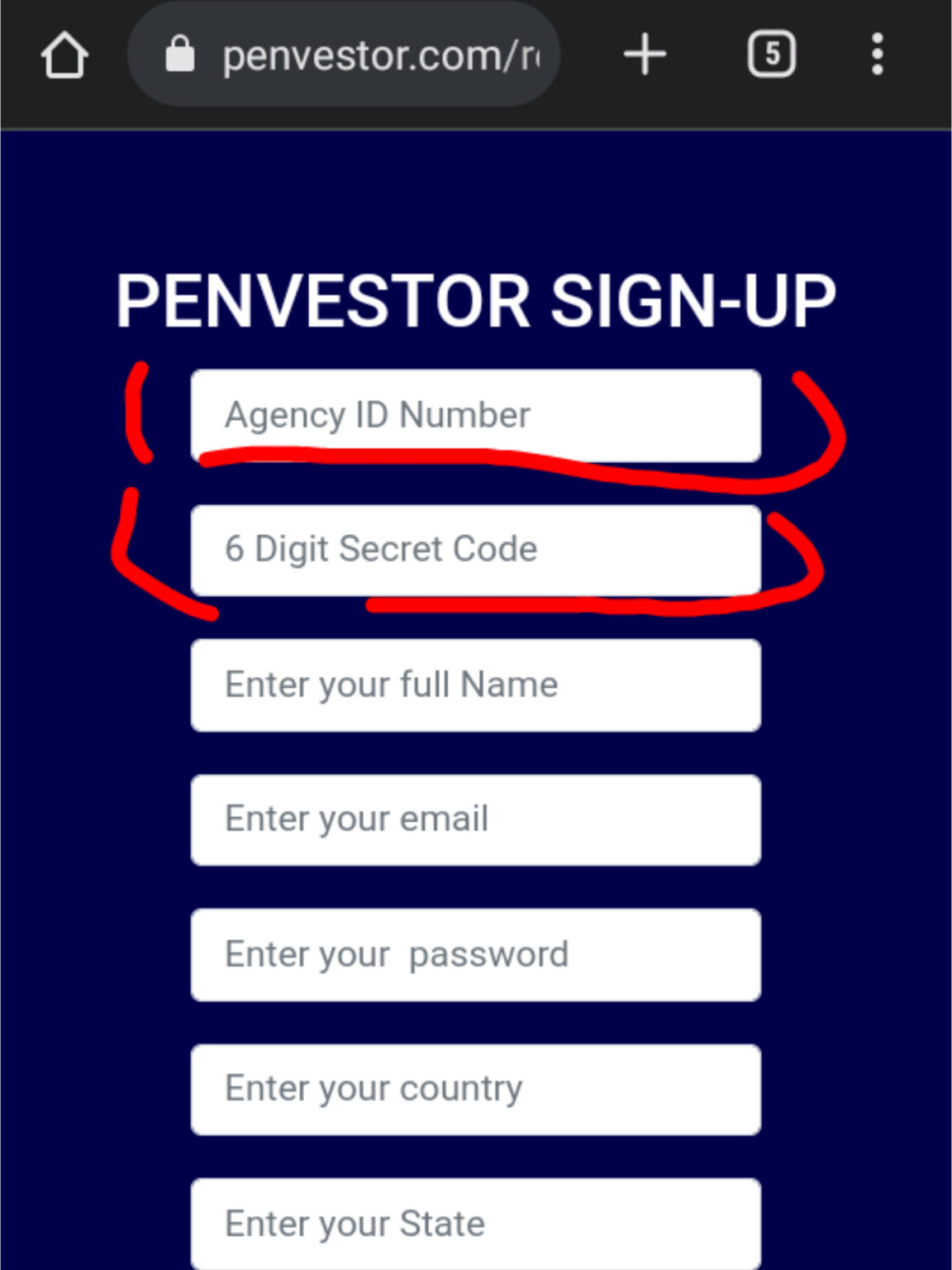
Task: Open the tab switcher showing 5 tabs
Action: click(772, 55)
